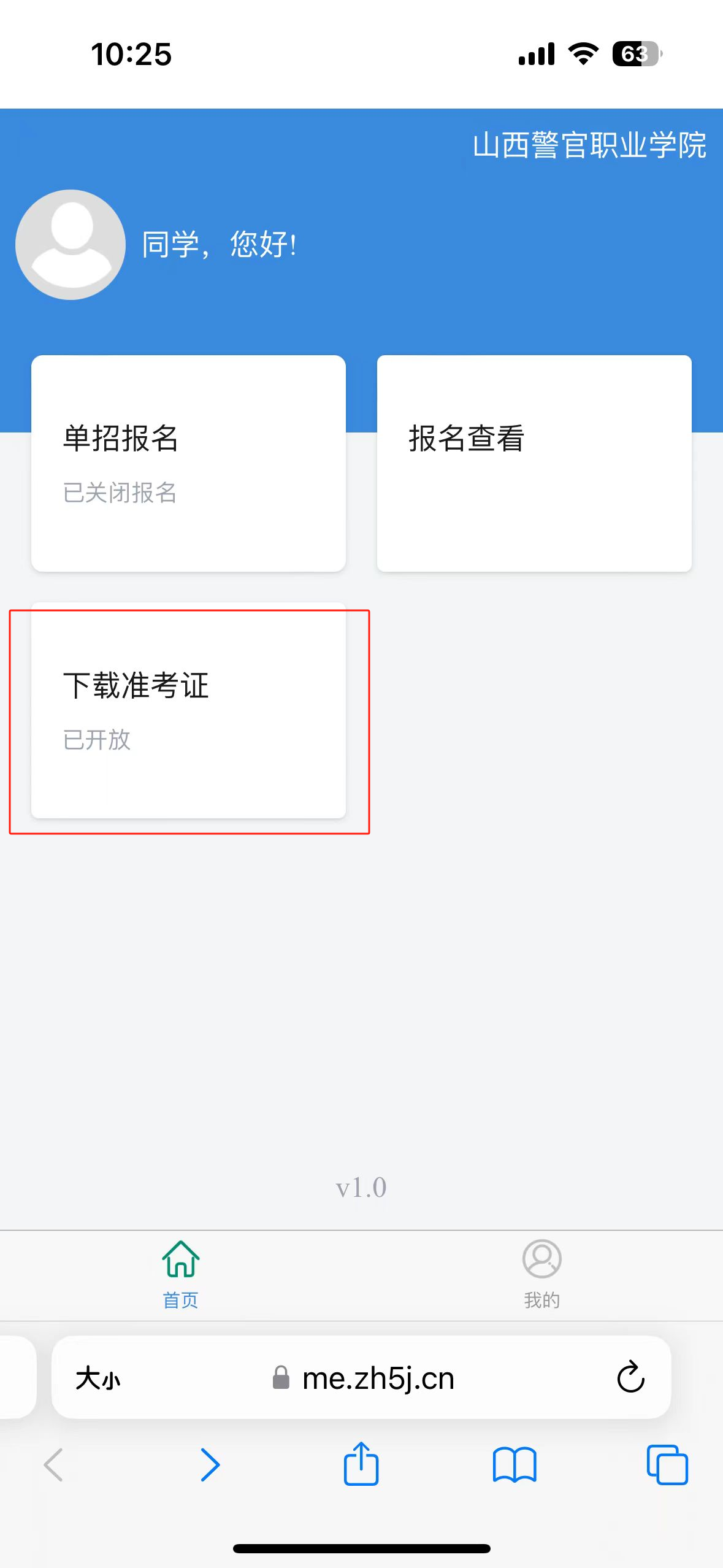This screenshot has height=1568, width=723.
Task: Switch to the 首页 tab
Action: 180,1275
